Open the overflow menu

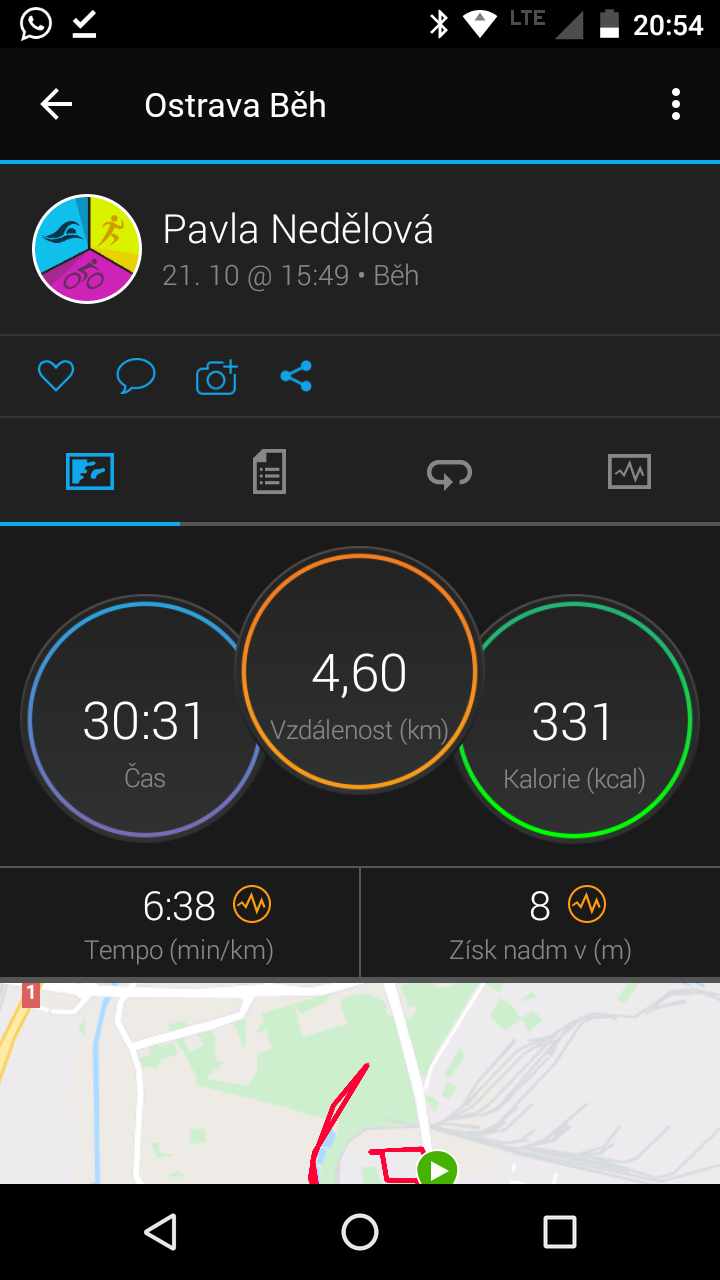point(676,105)
